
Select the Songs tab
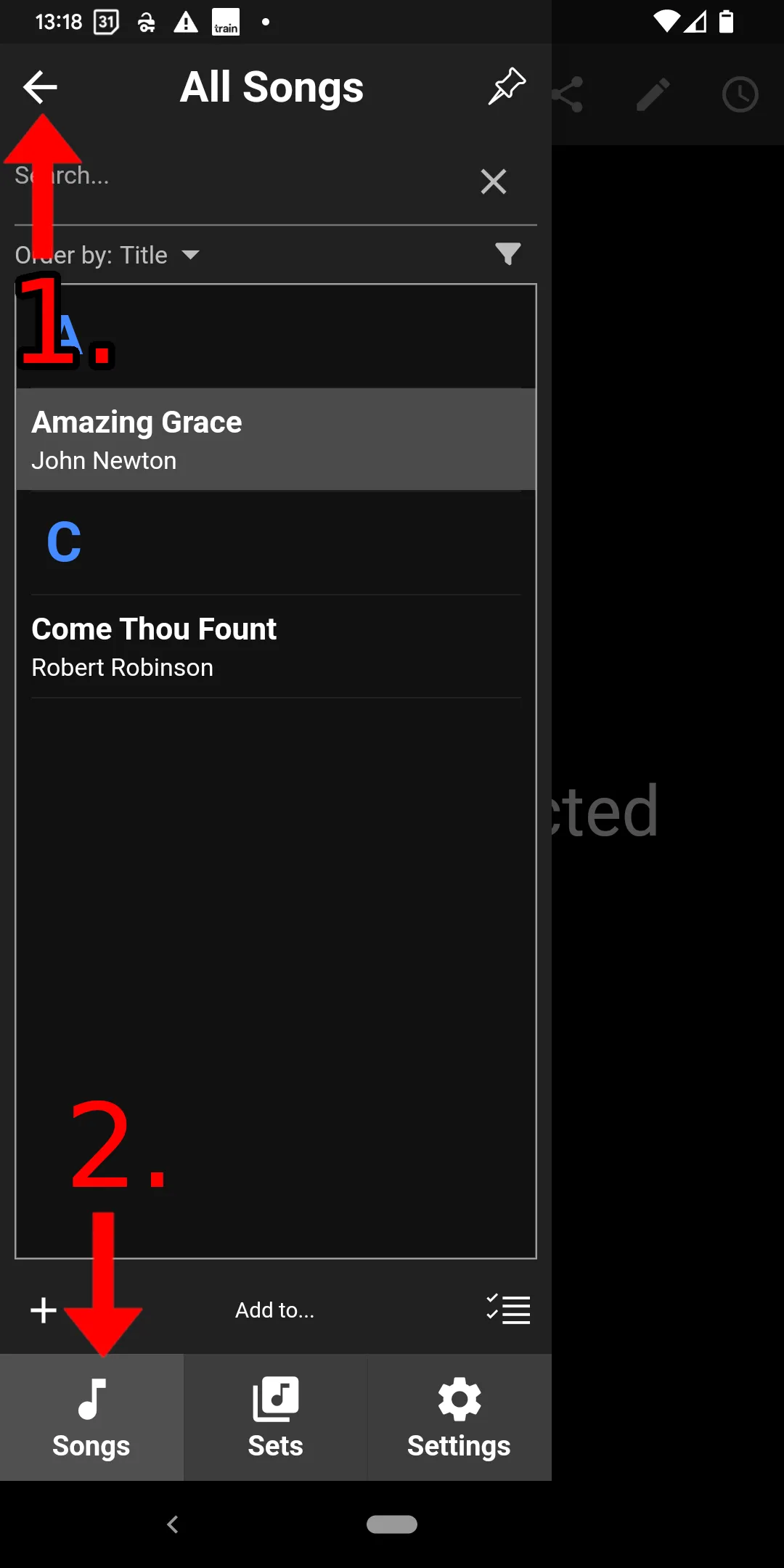point(91,1416)
